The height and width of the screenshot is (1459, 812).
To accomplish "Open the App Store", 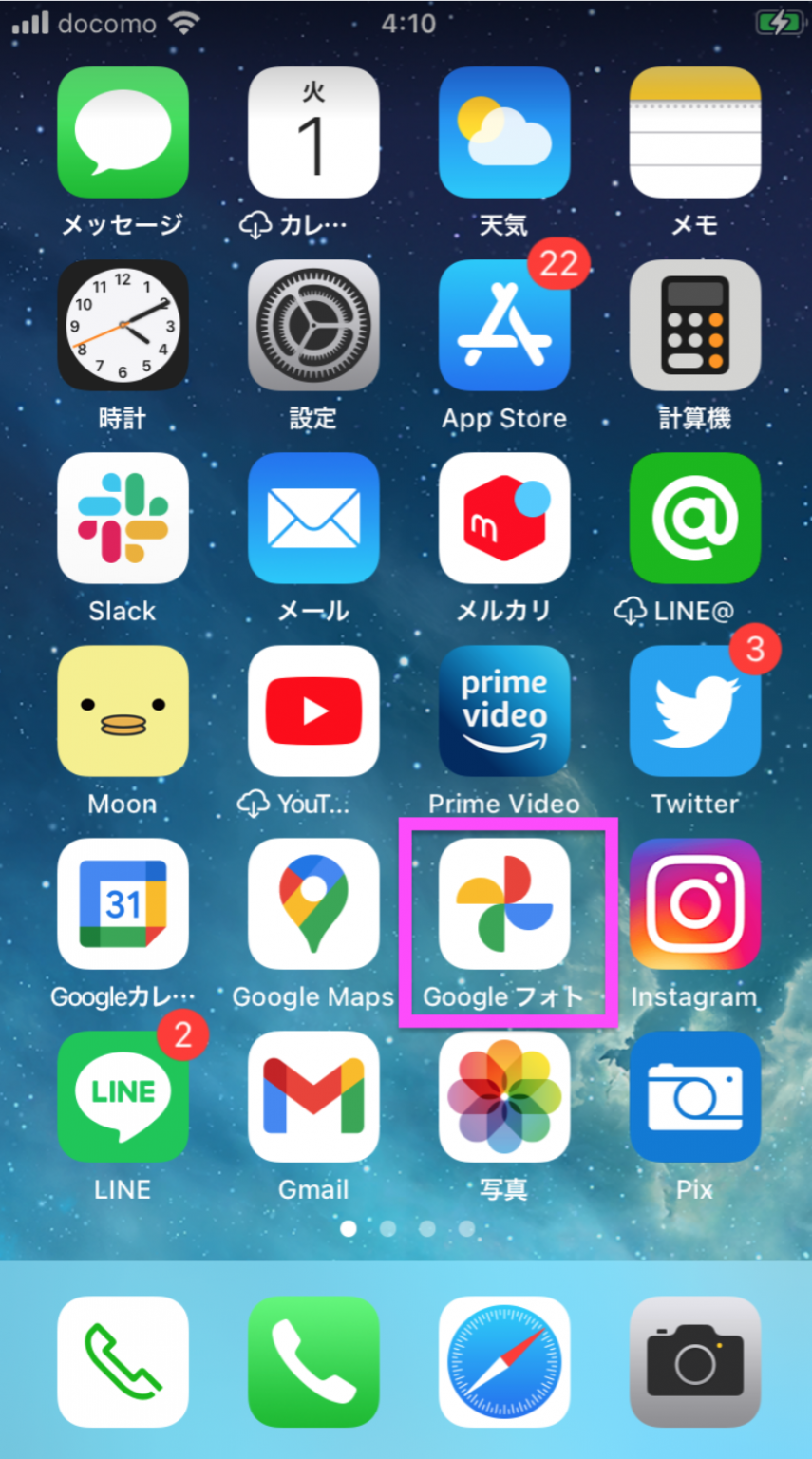I will tap(504, 326).
